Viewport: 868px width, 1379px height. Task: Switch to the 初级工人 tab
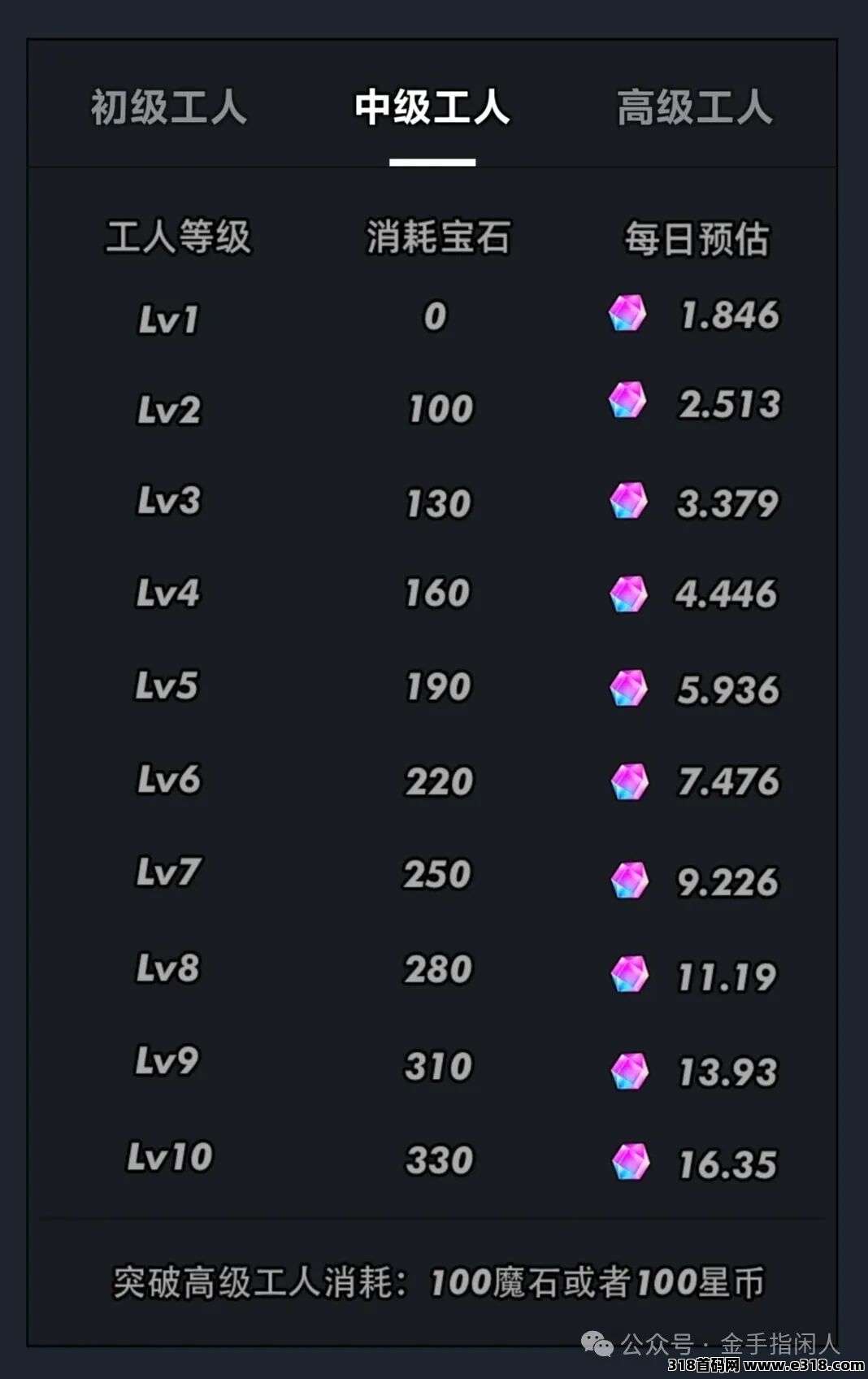pyautogui.click(x=168, y=107)
